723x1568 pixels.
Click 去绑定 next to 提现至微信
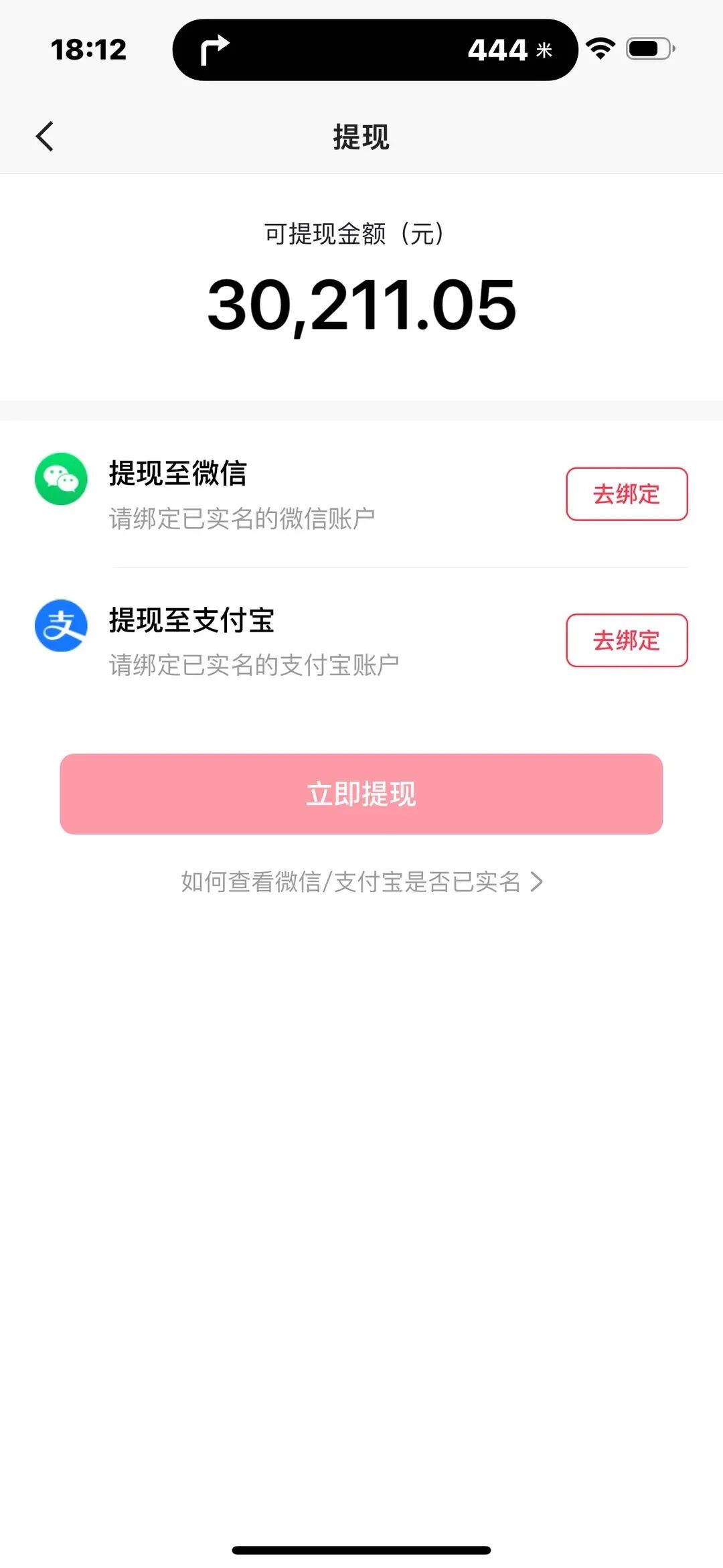[627, 494]
